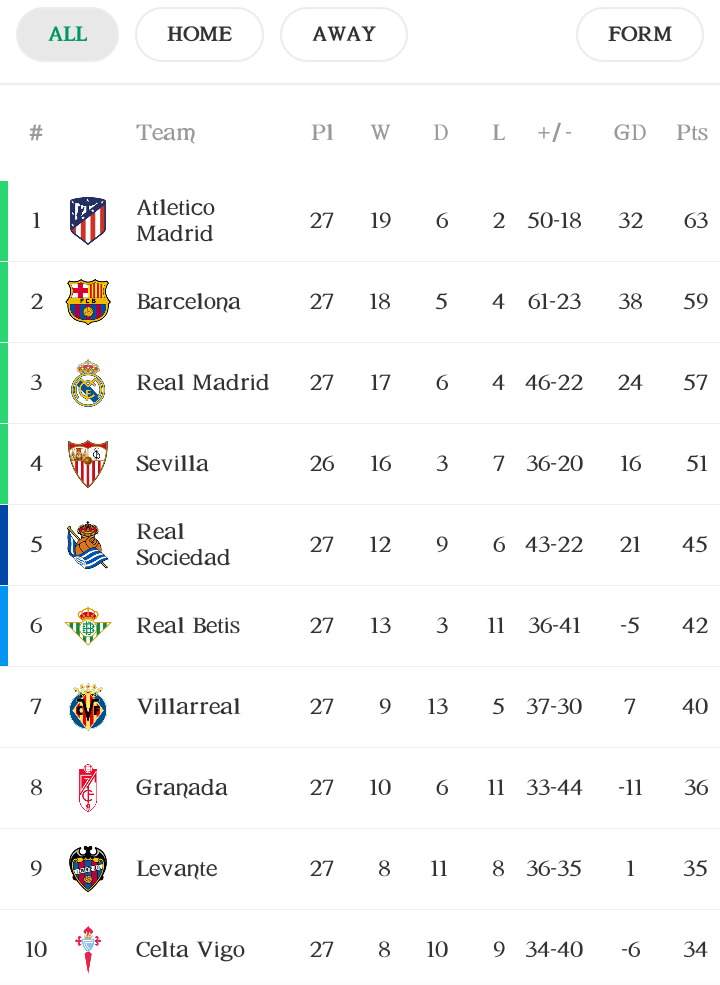Screen dimensions: 720x985
Task: Open Granada team row
Action: tap(181, 788)
